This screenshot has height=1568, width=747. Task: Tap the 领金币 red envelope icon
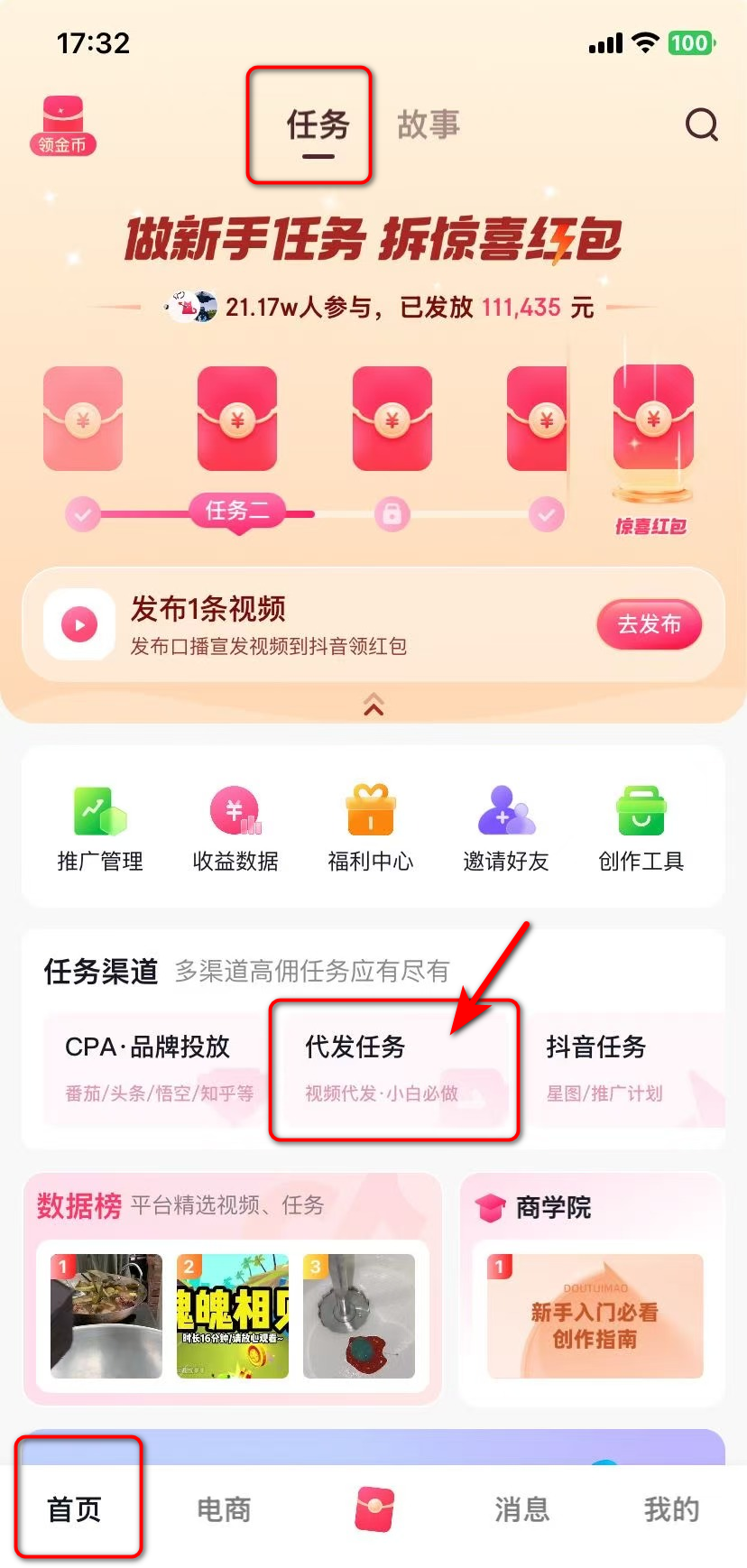(62, 125)
